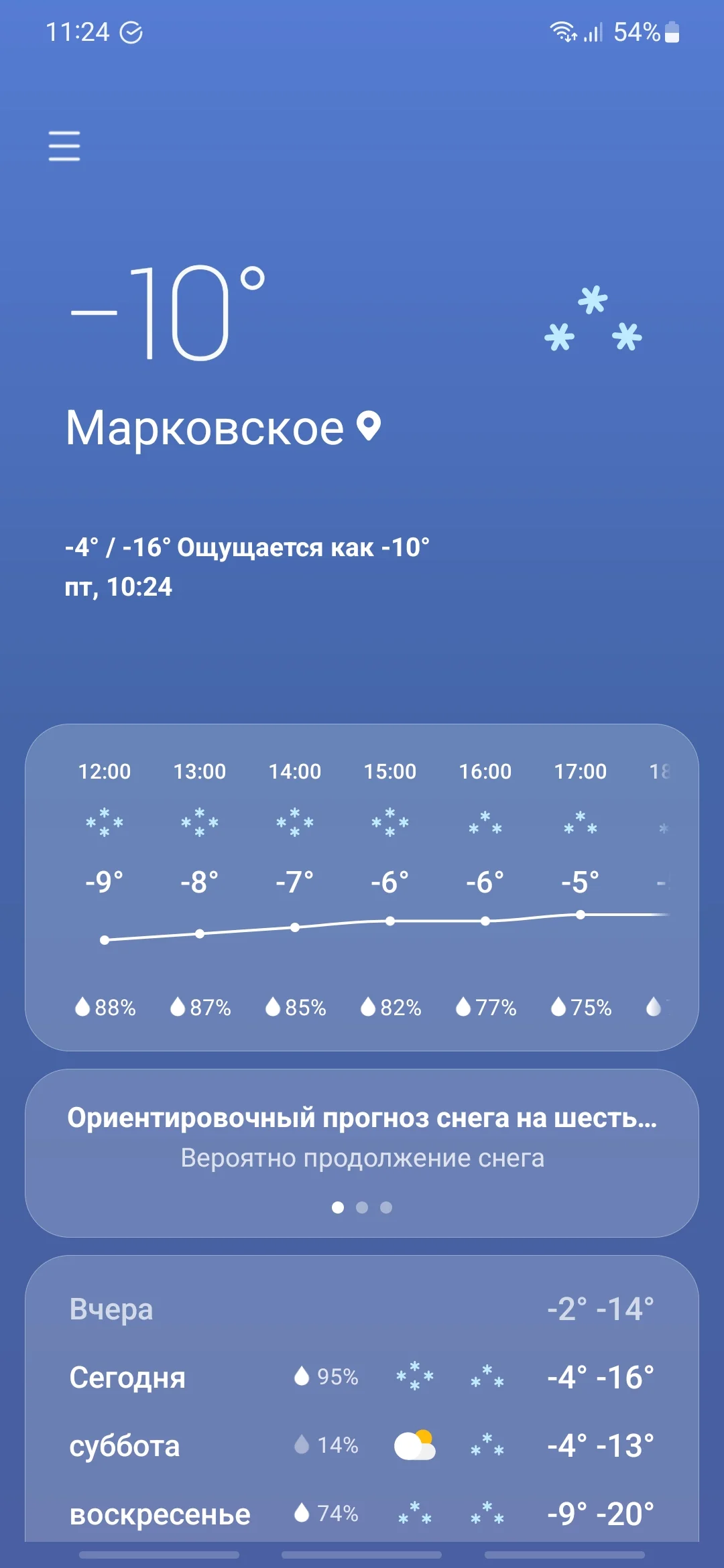
Task: Select the partly cloudy icon for суббота
Action: tap(416, 1445)
